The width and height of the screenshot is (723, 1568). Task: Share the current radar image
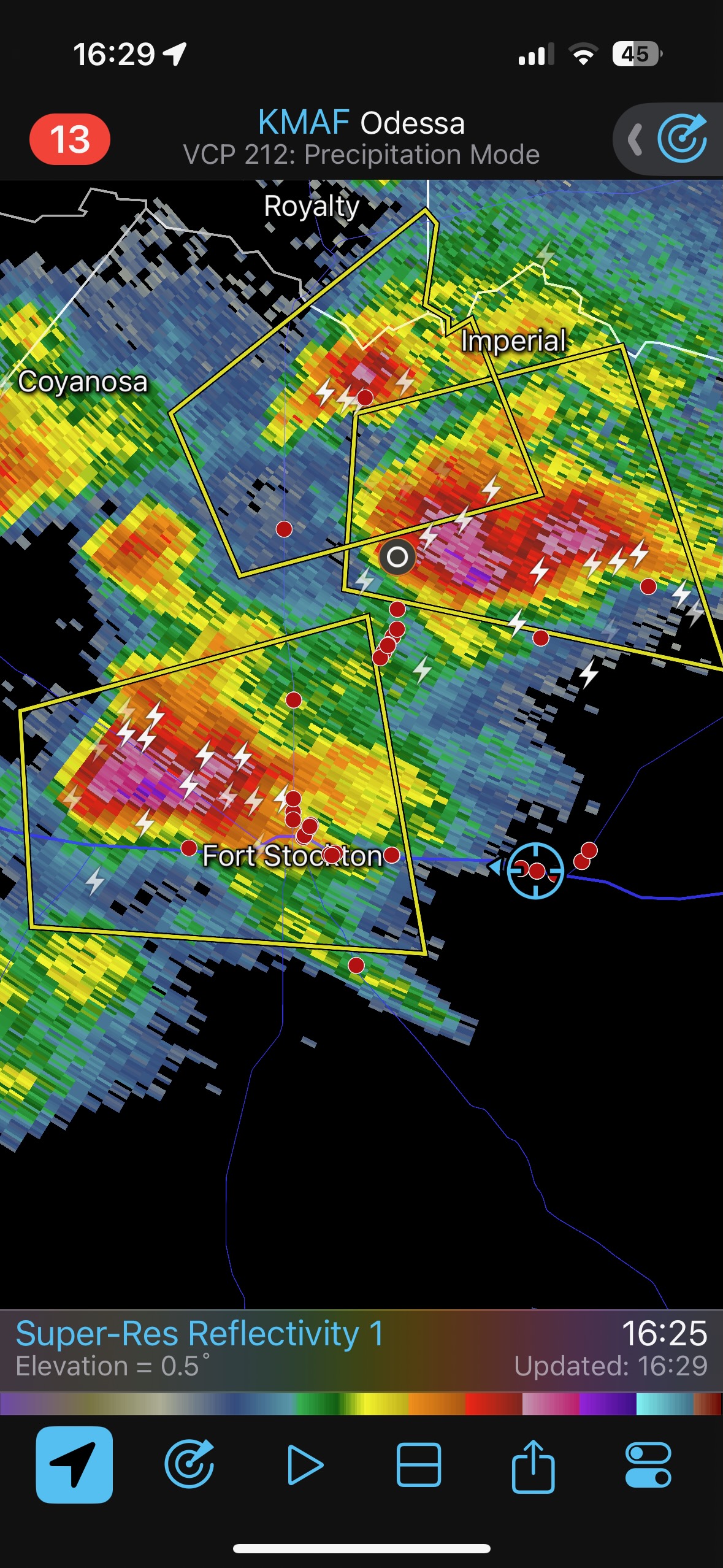tap(533, 1465)
